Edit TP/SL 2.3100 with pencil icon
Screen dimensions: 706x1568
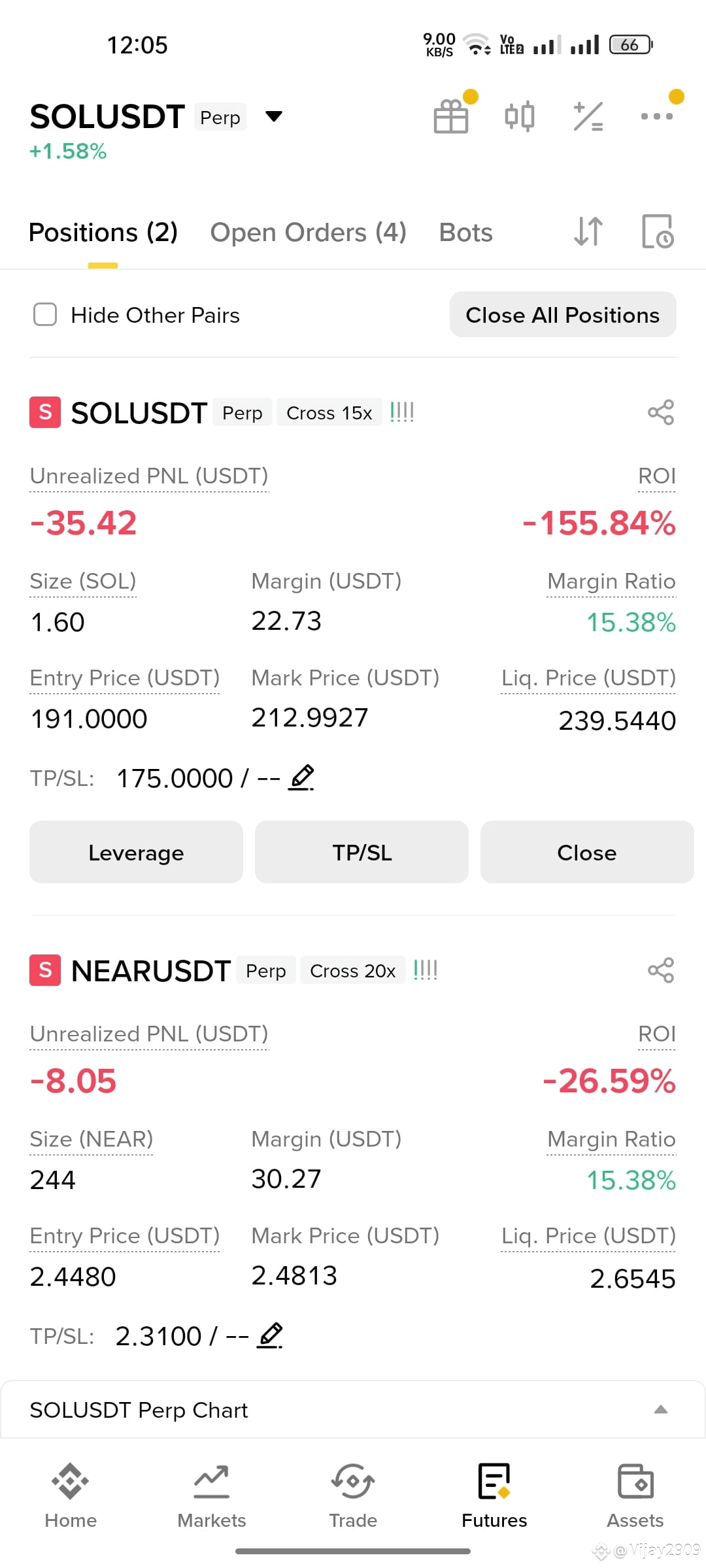click(270, 1335)
